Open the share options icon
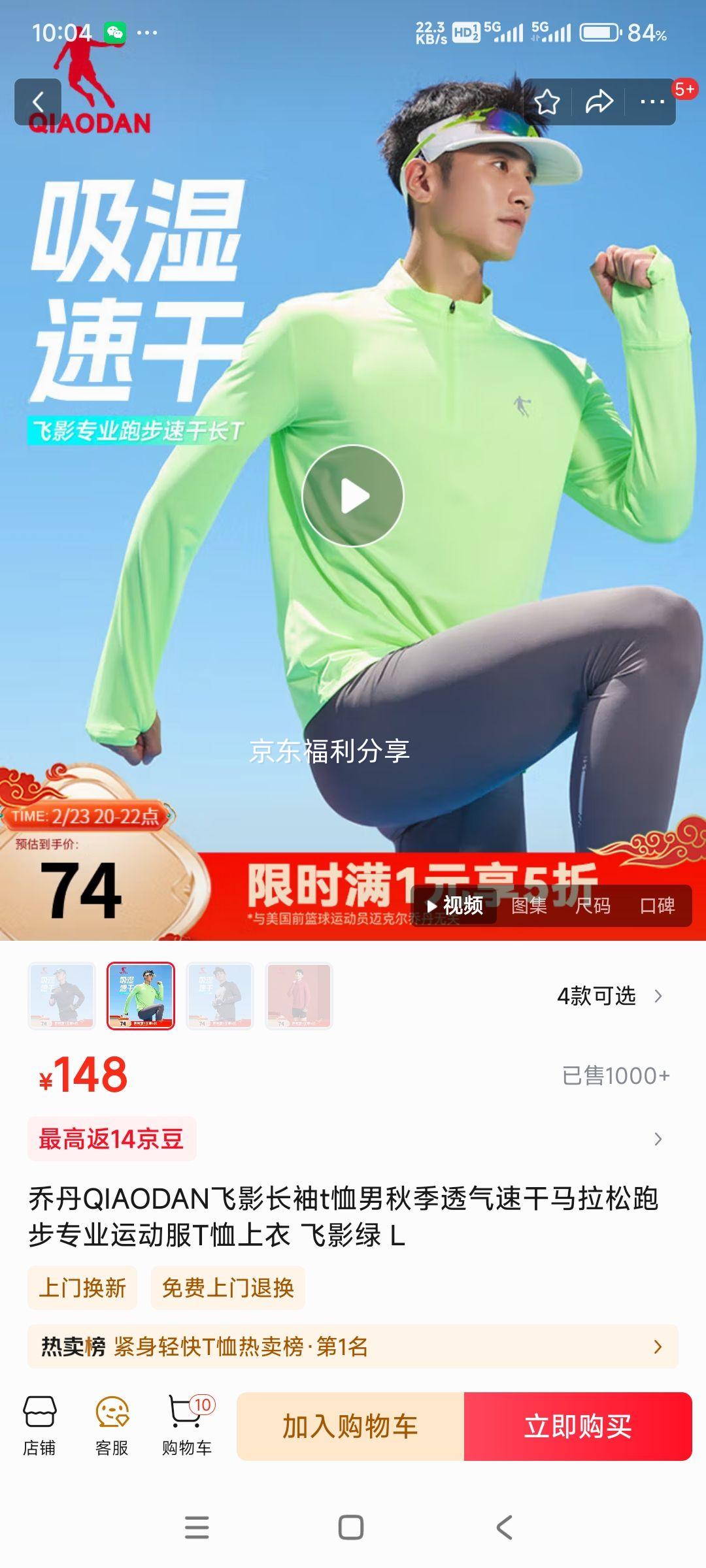Image resolution: width=706 pixels, height=1568 pixels. [x=598, y=101]
